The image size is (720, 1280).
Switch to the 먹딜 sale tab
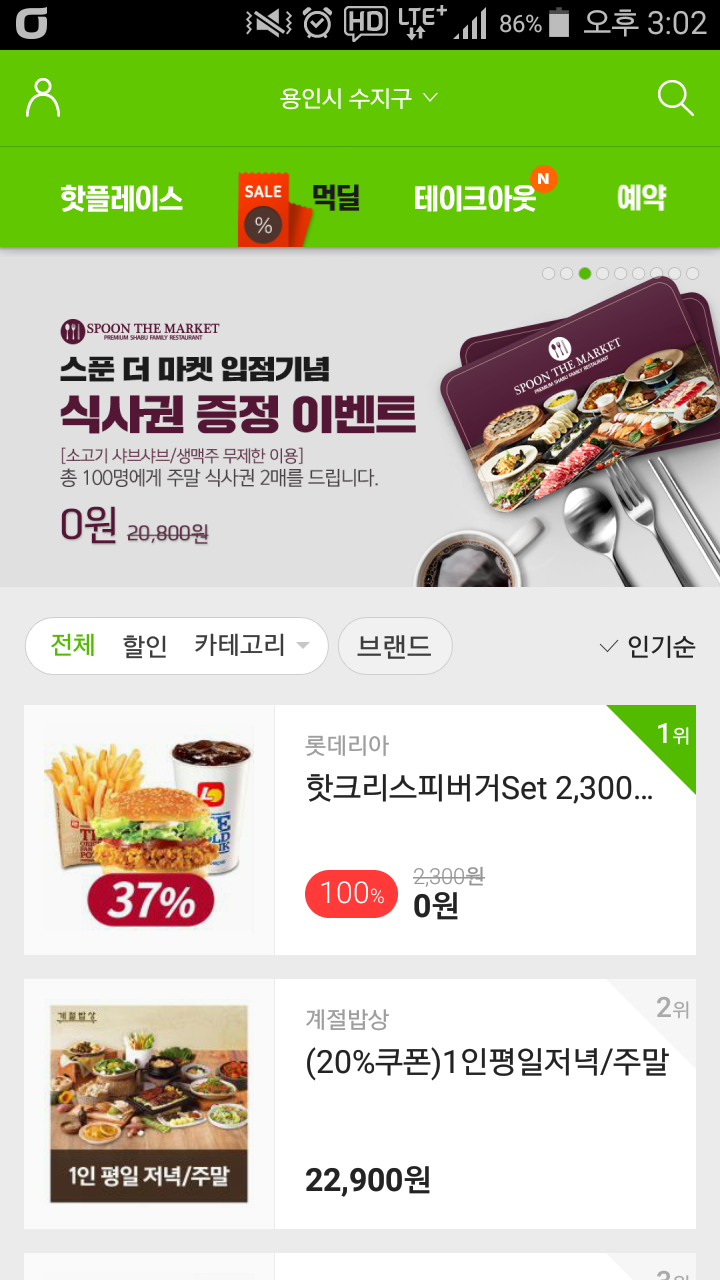[300, 198]
